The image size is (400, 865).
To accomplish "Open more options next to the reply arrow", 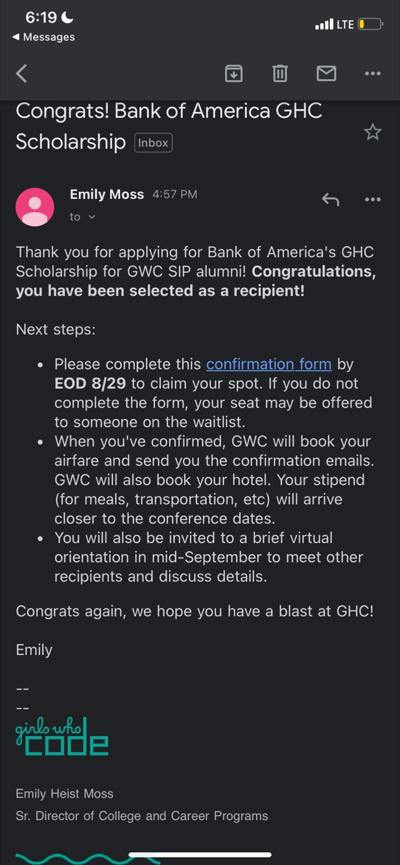I will [x=373, y=200].
